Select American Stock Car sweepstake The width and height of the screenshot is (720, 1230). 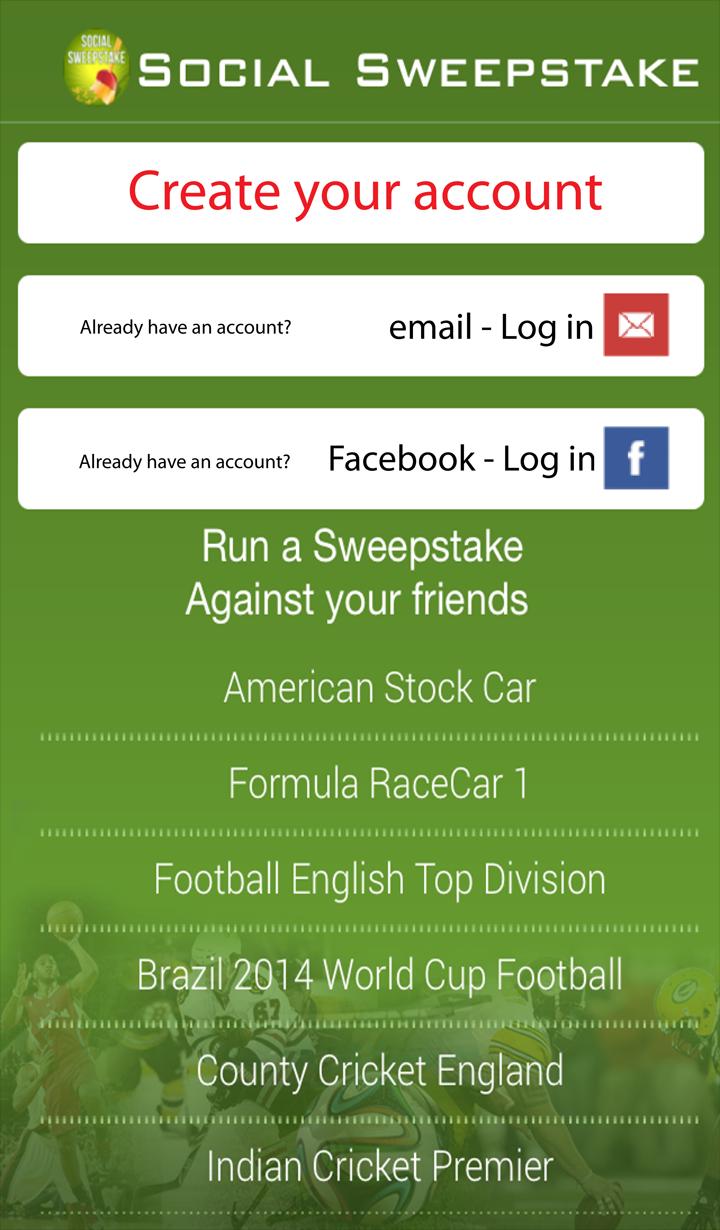[x=379, y=687]
